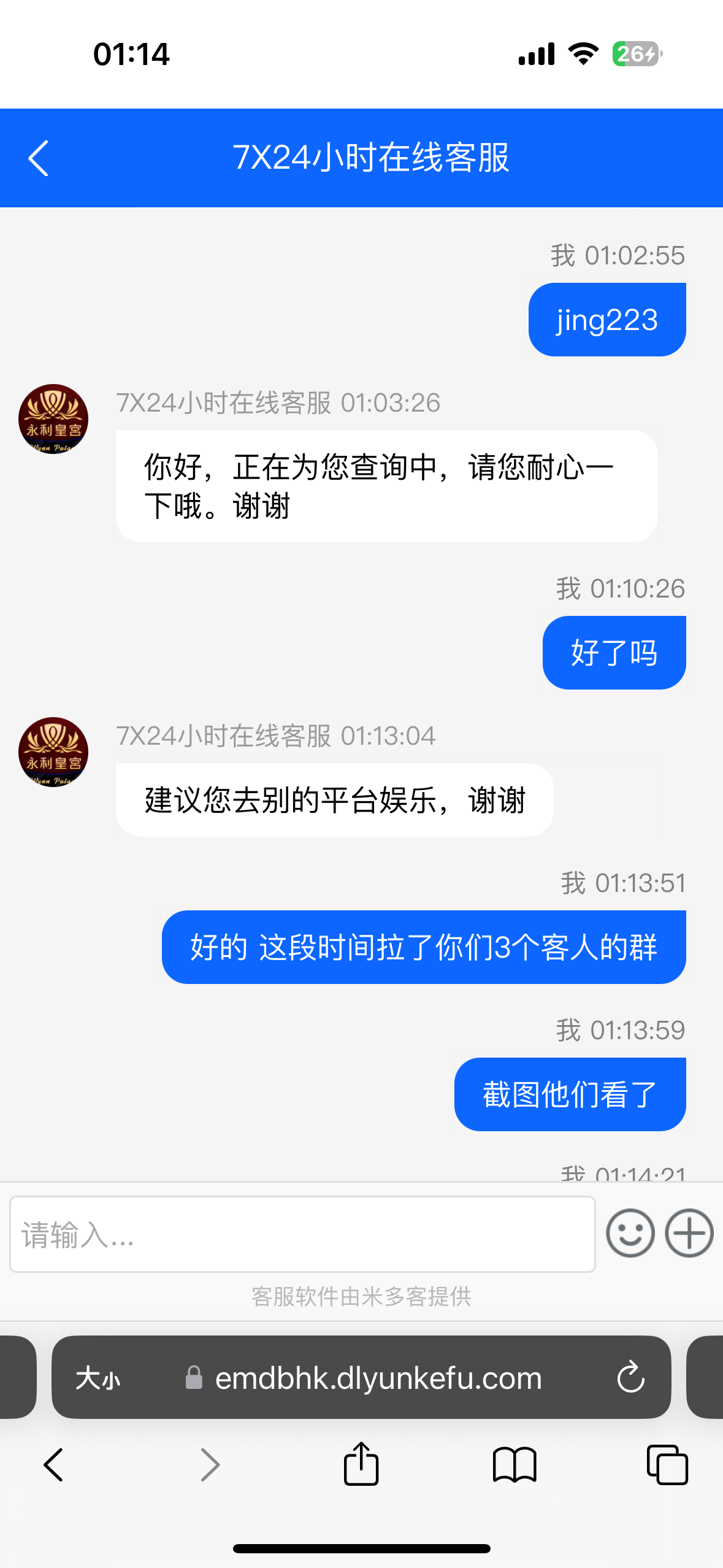The image size is (723, 1568).
Task: Open Safari's 大小 page settings
Action: click(x=98, y=1378)
